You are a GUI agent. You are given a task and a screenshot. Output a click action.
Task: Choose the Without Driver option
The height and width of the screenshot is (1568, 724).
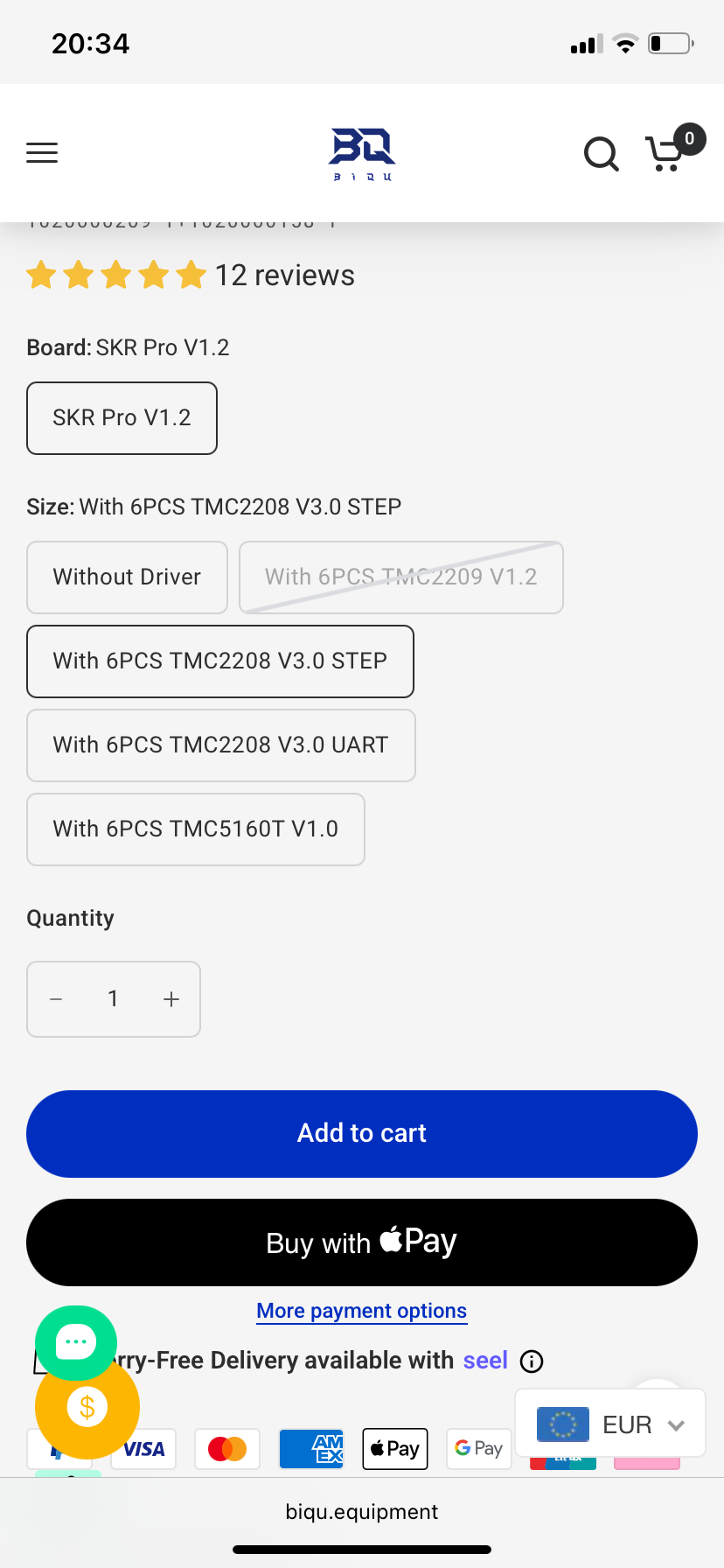pos(127,577)
